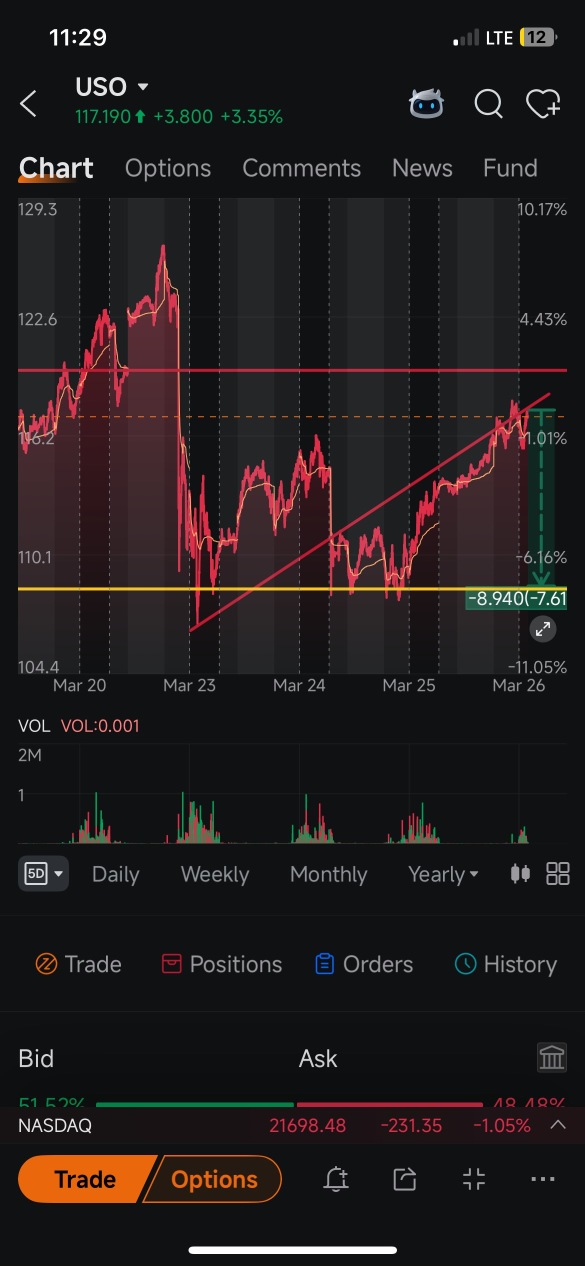Open the 5D timeframe dropdown

44,874
